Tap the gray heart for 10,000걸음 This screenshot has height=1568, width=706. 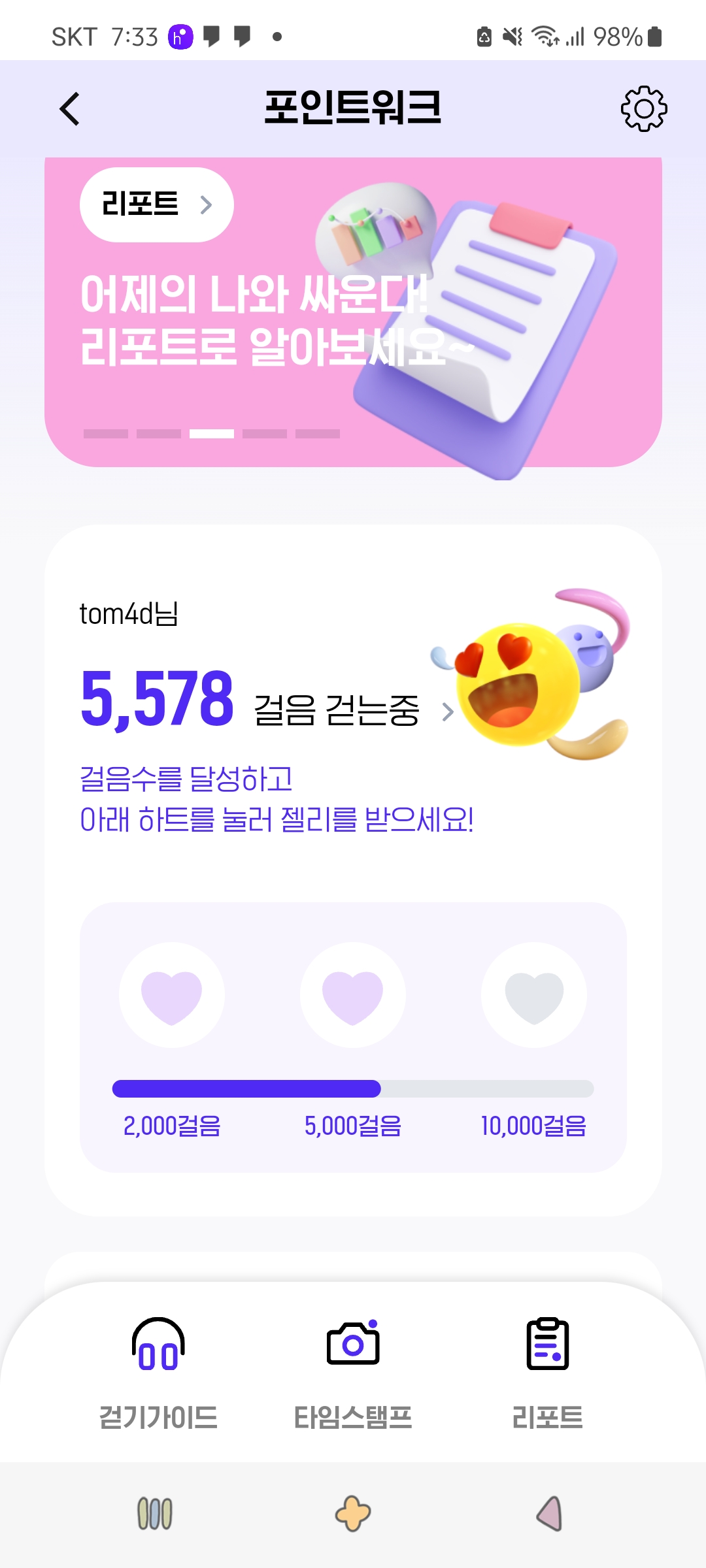(x=533, y=995)
